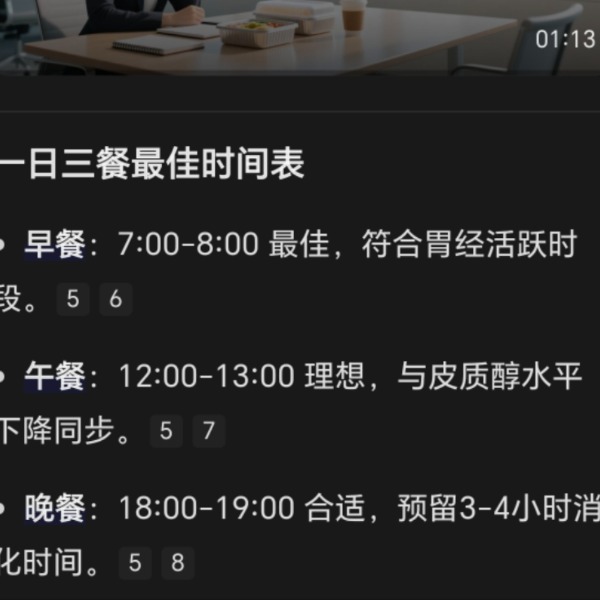
Task: Open citation 5 in the 晚餐 entry
Action: (134, 563)
